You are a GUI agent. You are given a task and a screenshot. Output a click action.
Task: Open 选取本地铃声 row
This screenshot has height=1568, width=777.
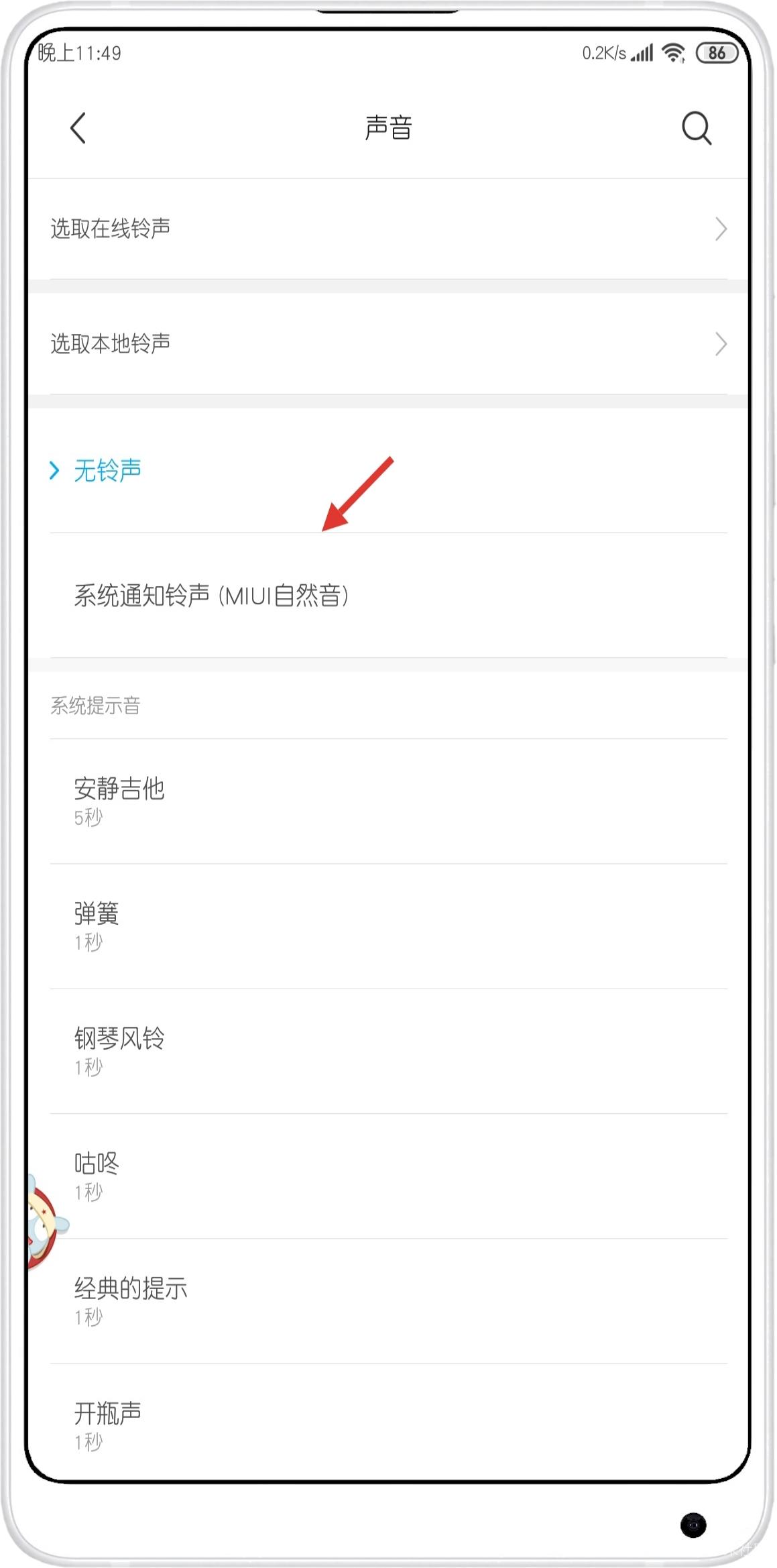click(x=387, y=343)
